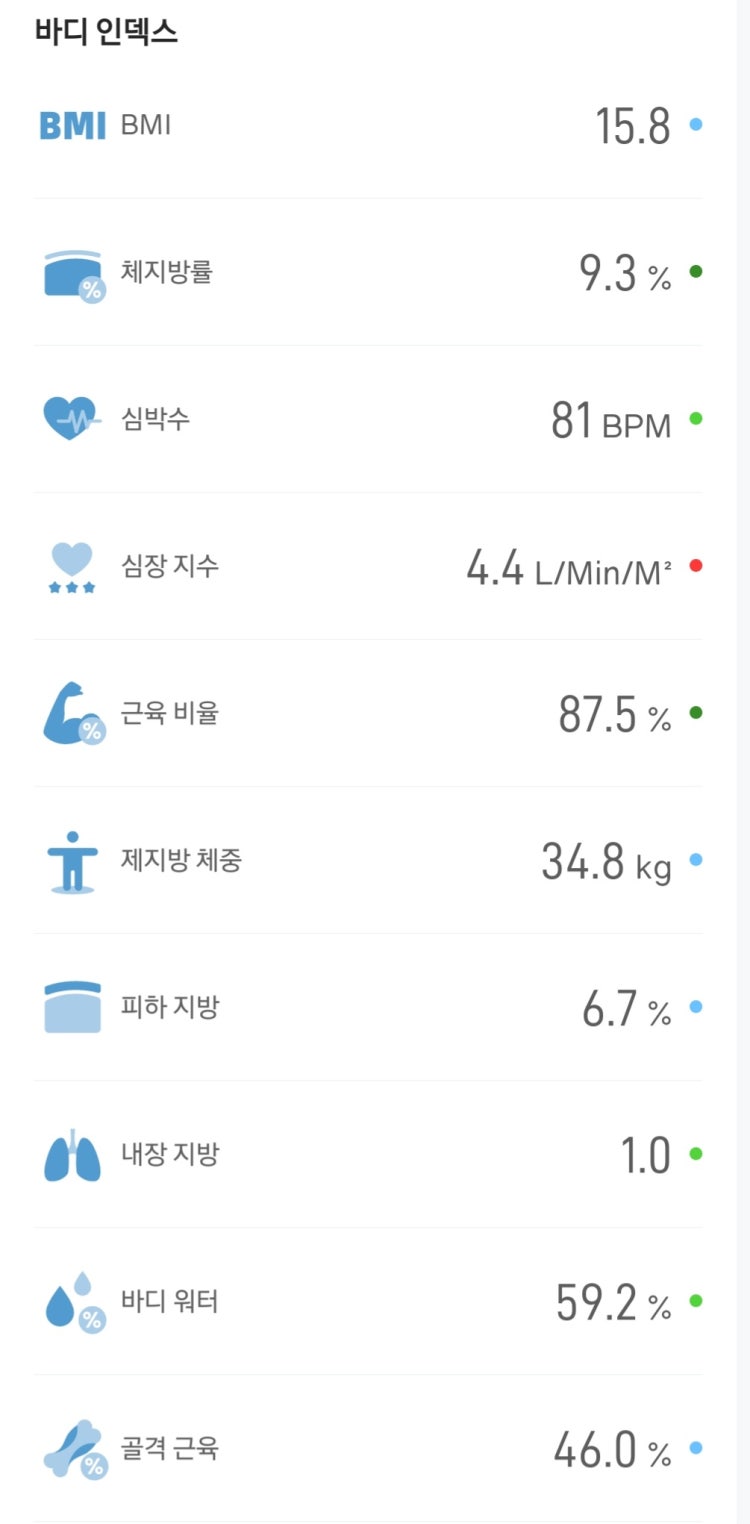Show details for 제지방 체중
This screenshot has width=750, height=1524.
(368, 860)
